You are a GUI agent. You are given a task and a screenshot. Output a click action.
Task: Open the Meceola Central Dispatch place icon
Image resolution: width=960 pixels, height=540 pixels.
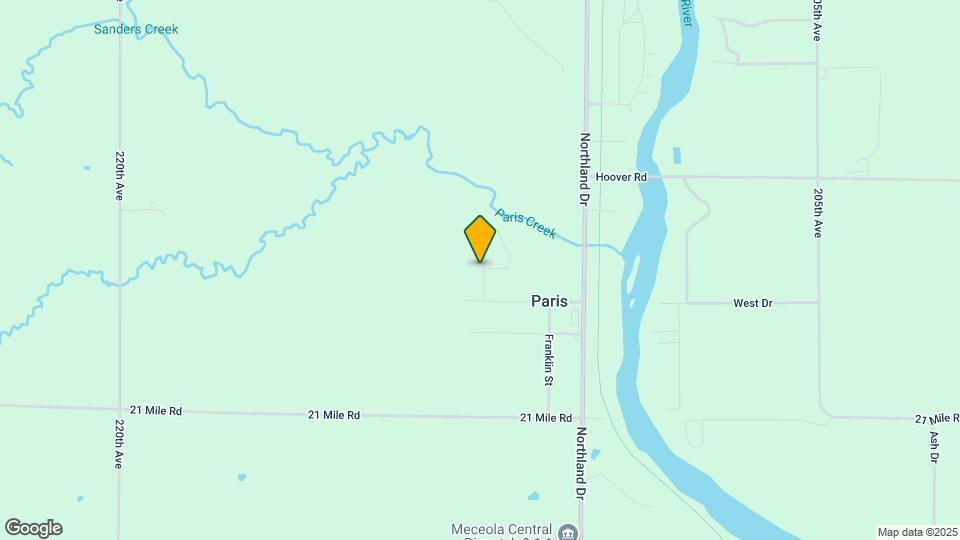(568, 531)
